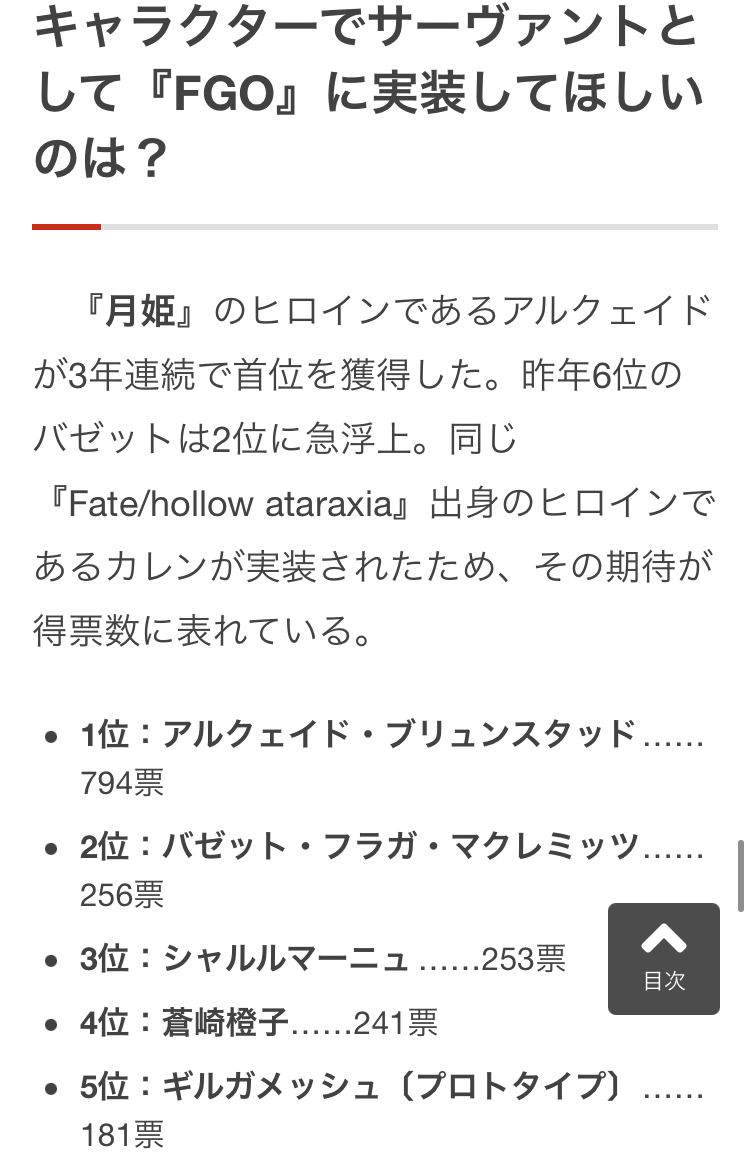Open the 目次 table of contents button
This screenshot has height=1169, width=750.
click(663, 958)
